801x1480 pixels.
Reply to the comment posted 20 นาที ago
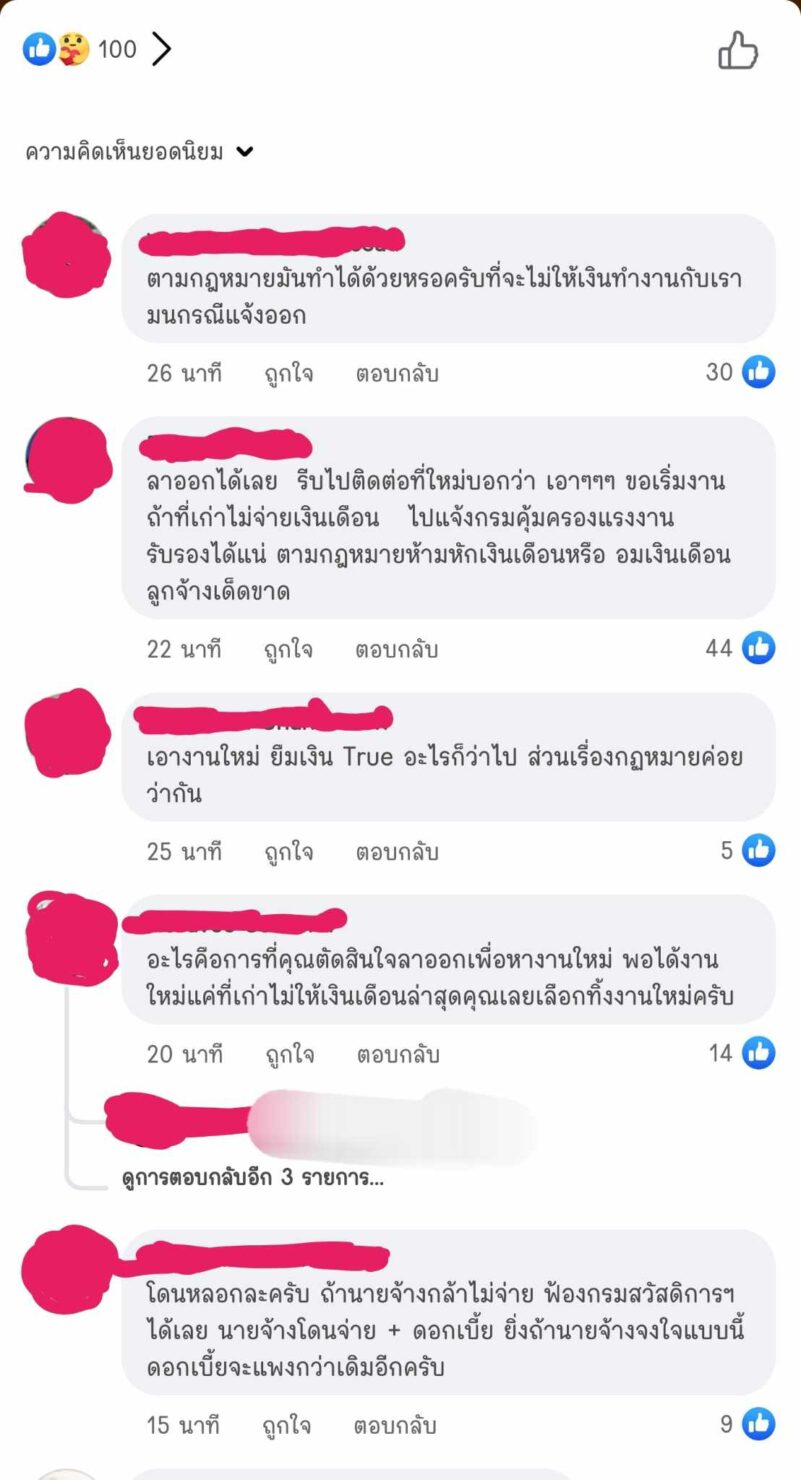click(396, 1054)
